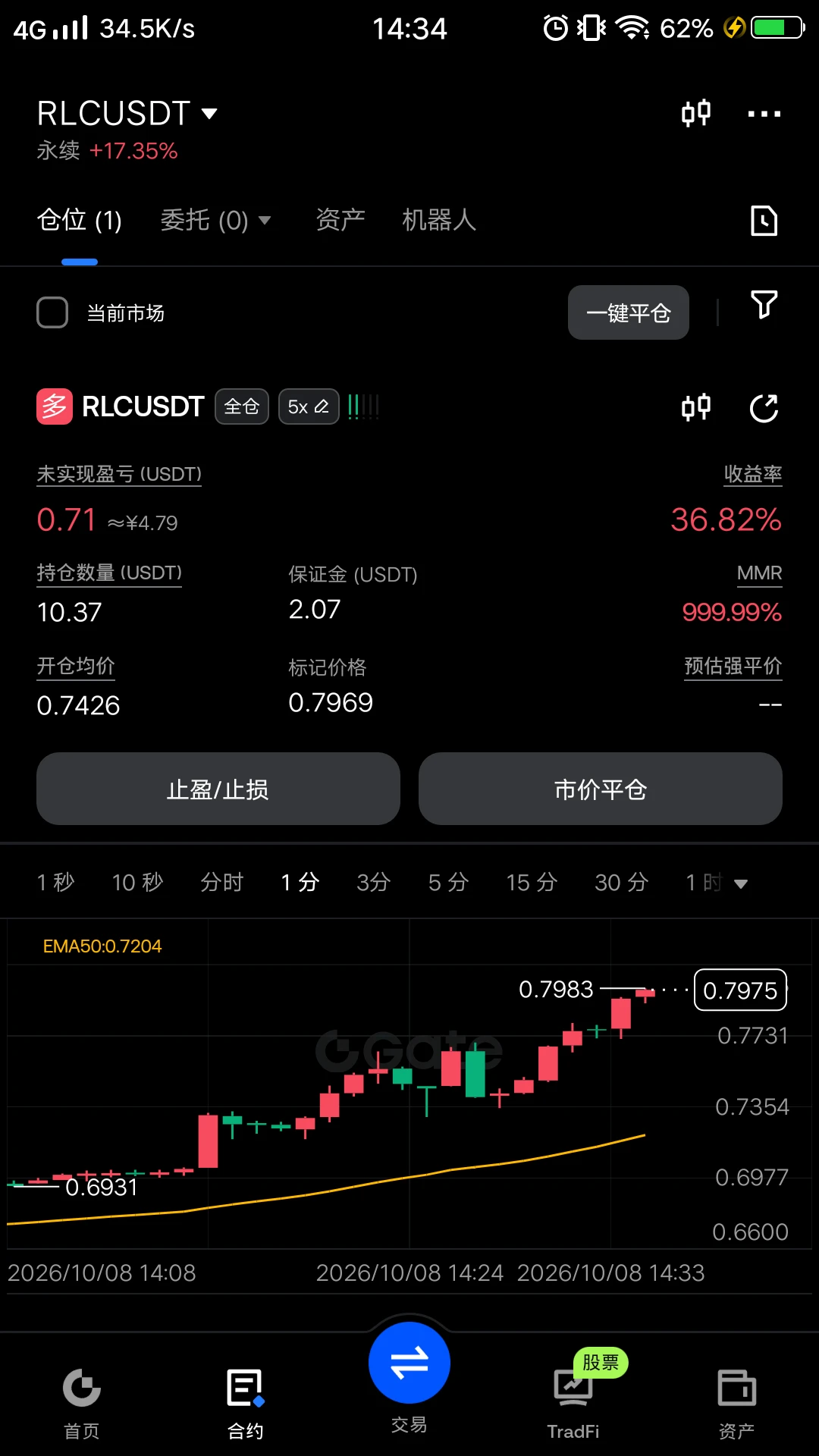Open order history document icon
Screen dimensions: 819x1456
(x=764, y=221)
